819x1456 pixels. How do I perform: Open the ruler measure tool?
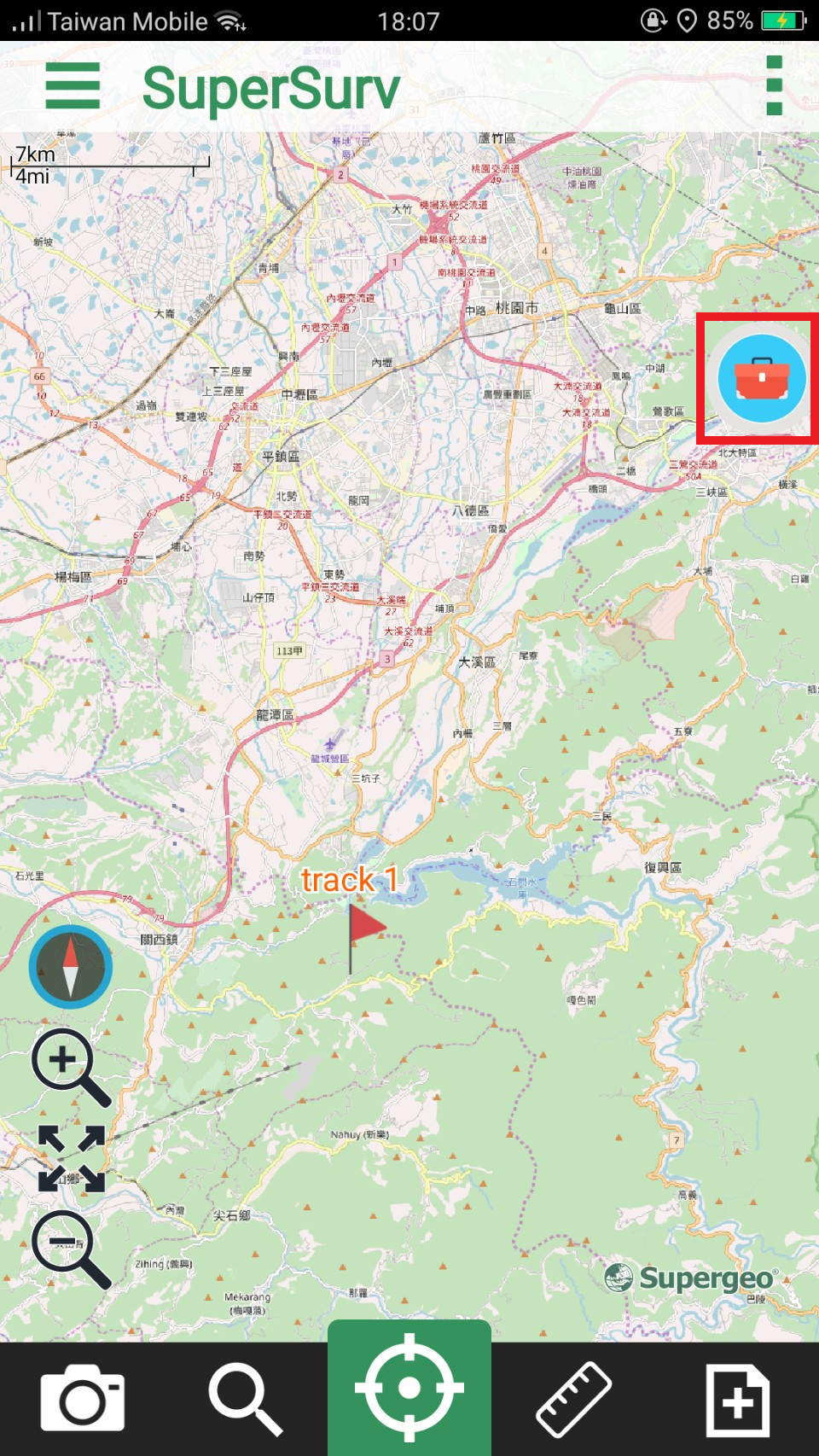pos(573,1399)
